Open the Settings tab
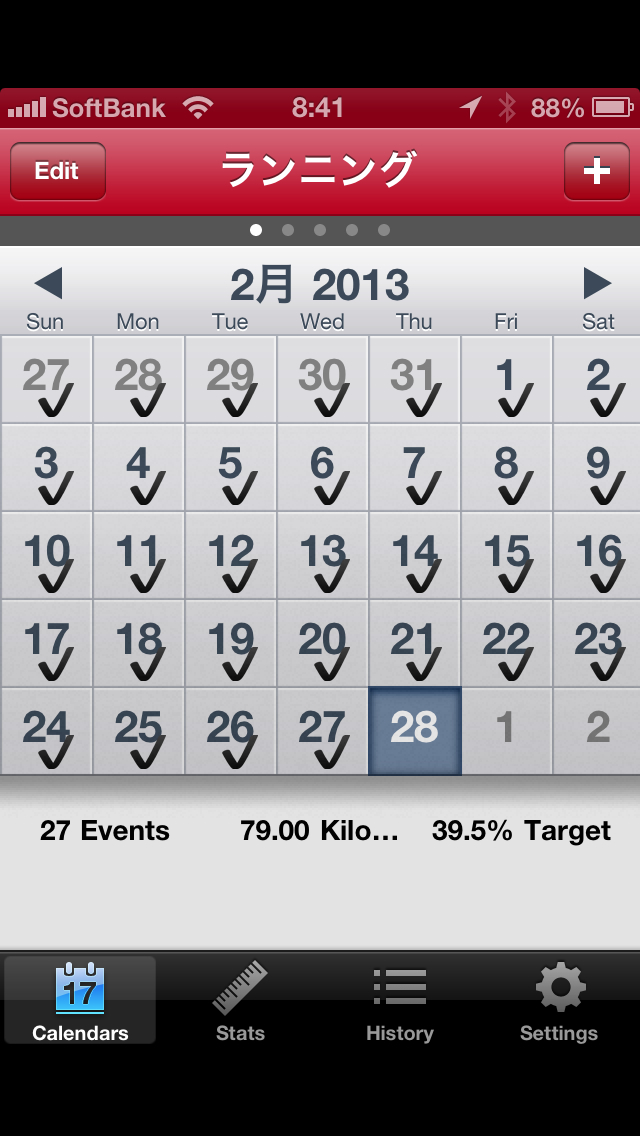640x1136 pixels. click(559, 1001)
